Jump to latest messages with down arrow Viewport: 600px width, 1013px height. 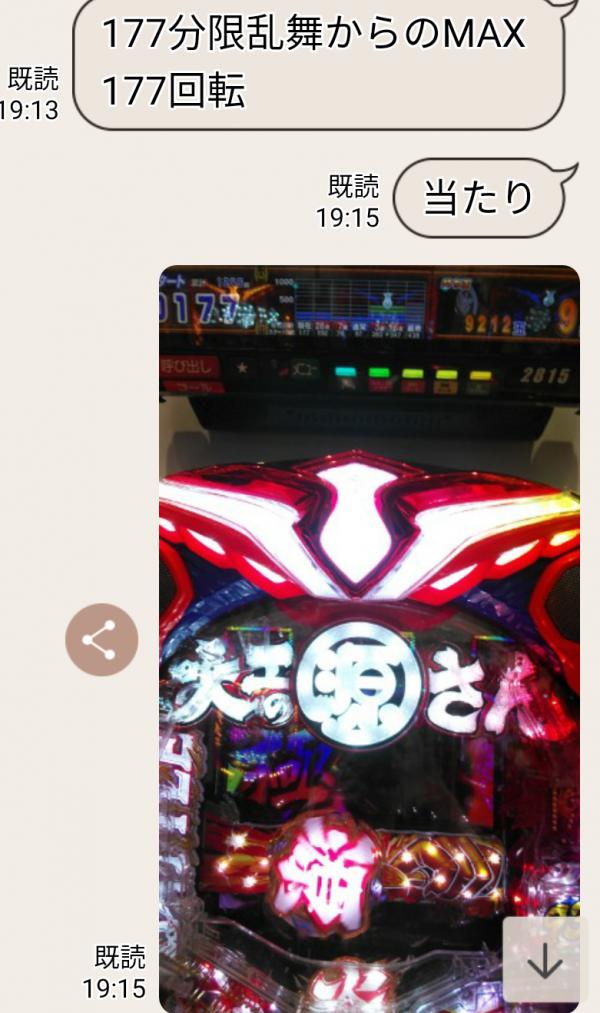point(544,962)
